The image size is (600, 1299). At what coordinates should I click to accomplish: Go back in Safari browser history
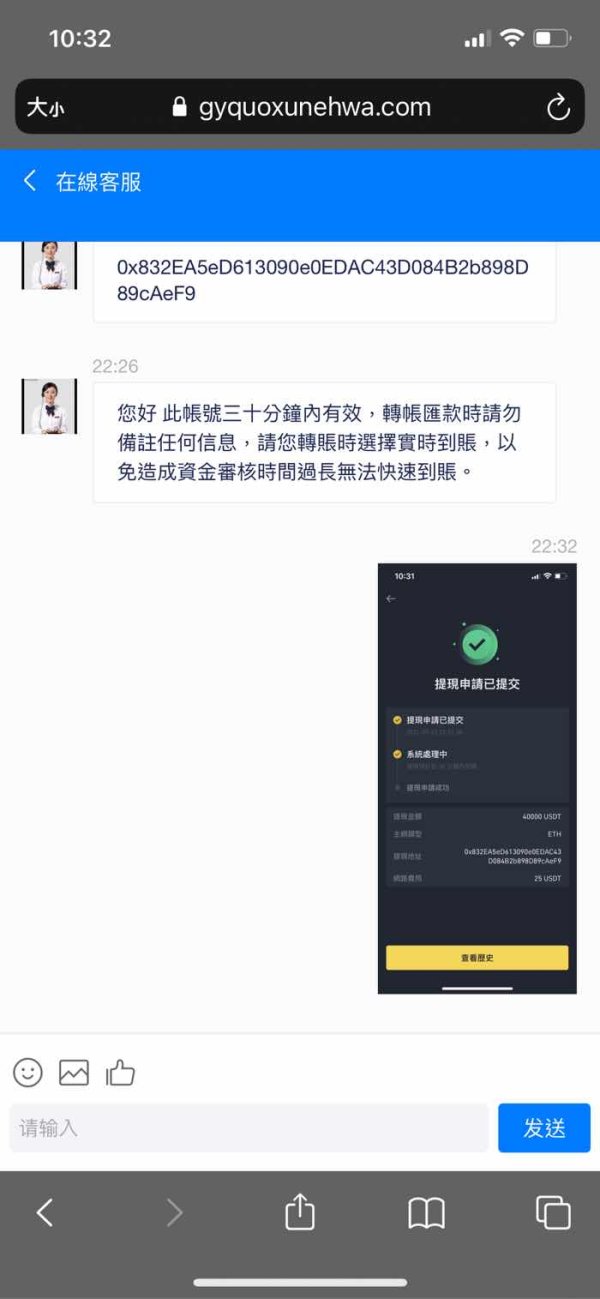44,1213
